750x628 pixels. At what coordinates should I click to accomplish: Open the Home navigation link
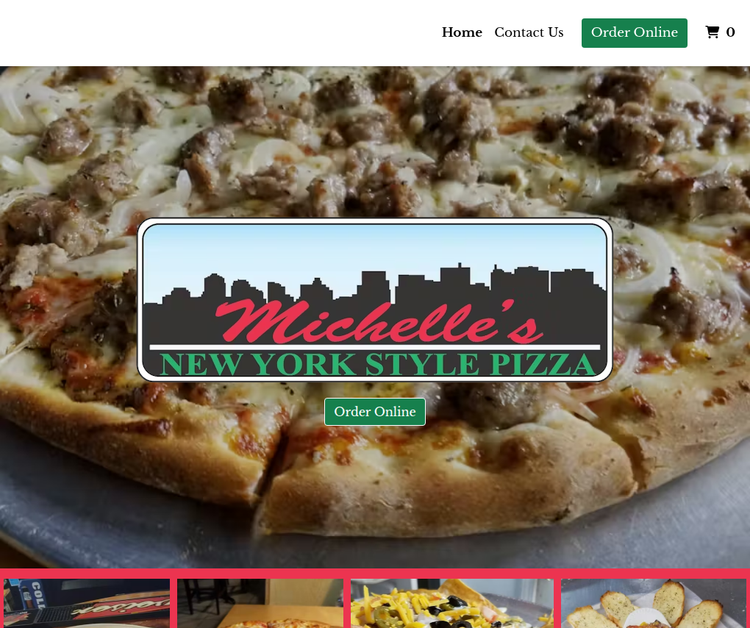(x=462, y=33)
